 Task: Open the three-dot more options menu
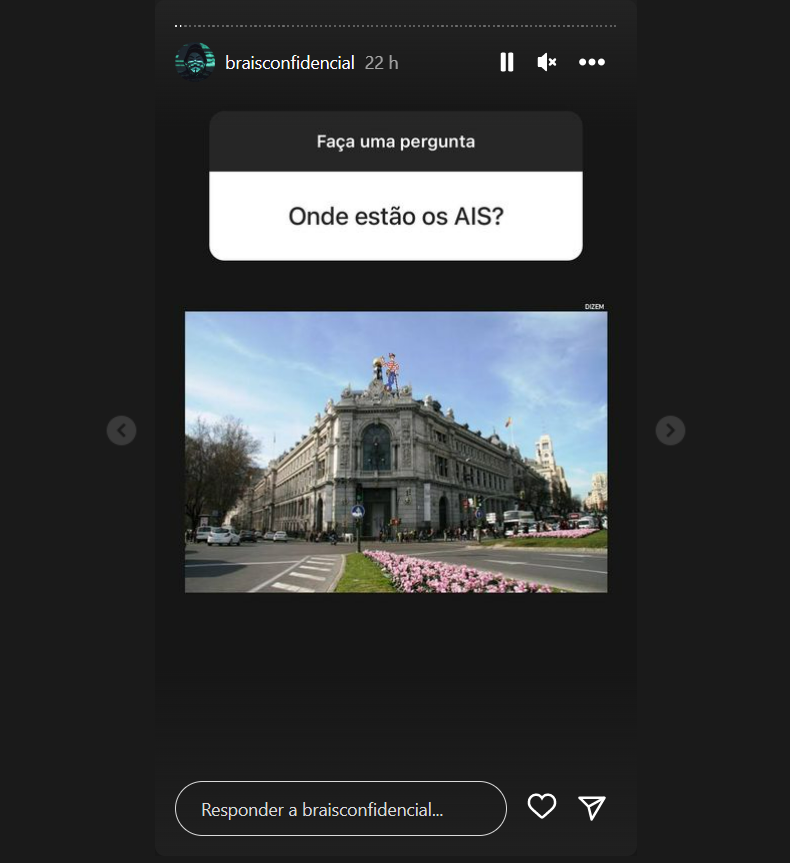pos(592,62)
